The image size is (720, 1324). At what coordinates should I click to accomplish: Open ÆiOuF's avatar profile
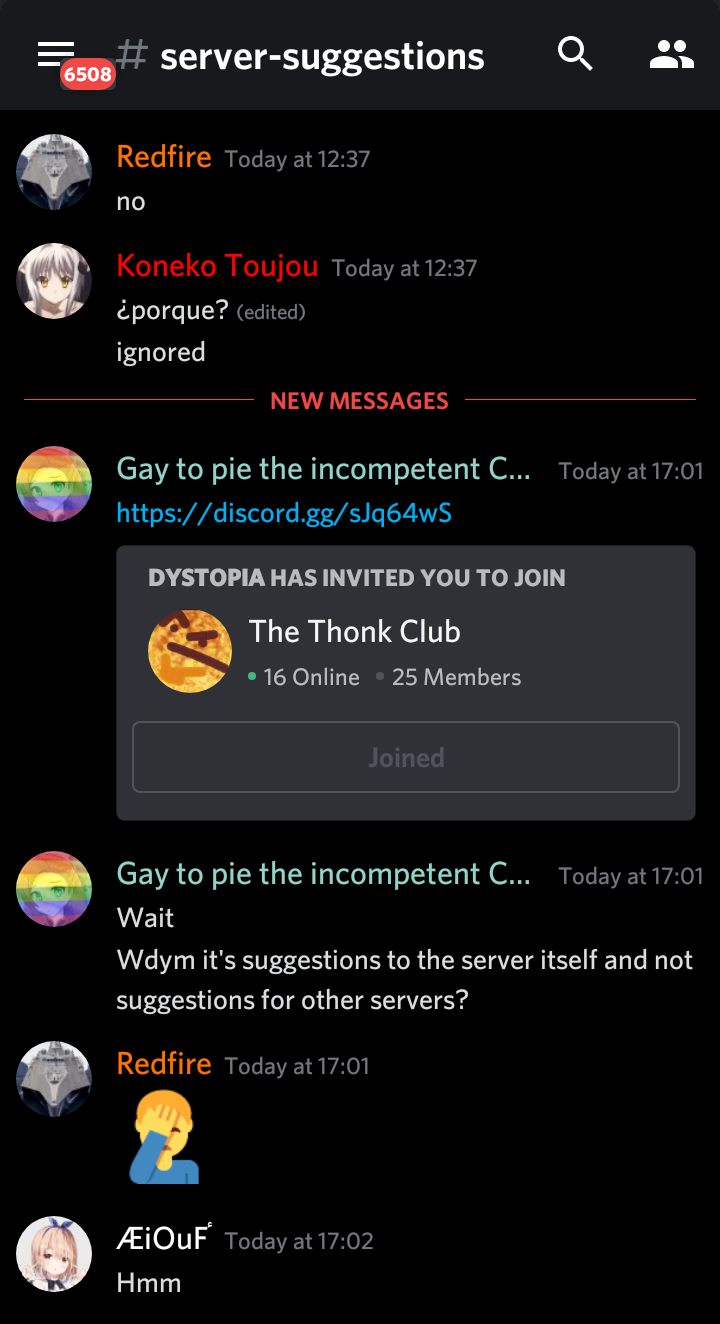point(54,1254)
